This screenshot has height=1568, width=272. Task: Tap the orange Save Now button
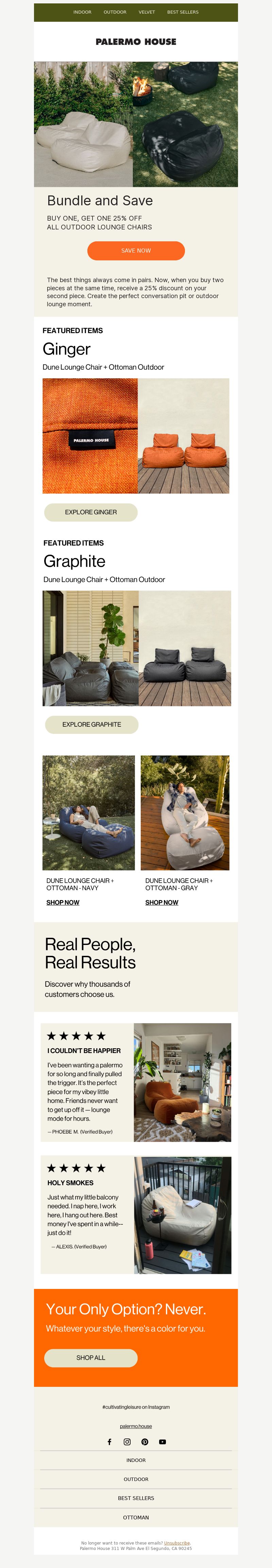click(136, 251)
